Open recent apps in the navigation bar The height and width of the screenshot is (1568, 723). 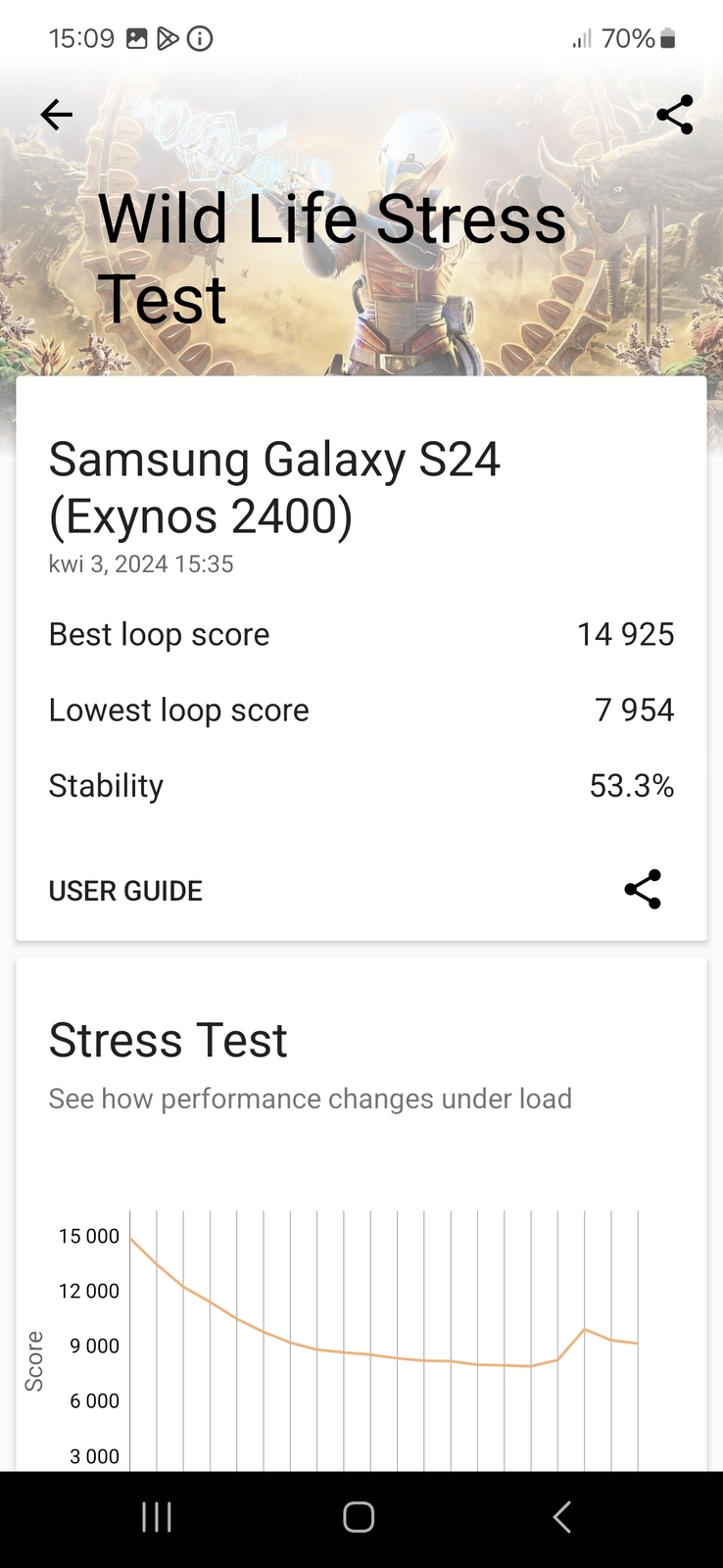coord(157,1517)
